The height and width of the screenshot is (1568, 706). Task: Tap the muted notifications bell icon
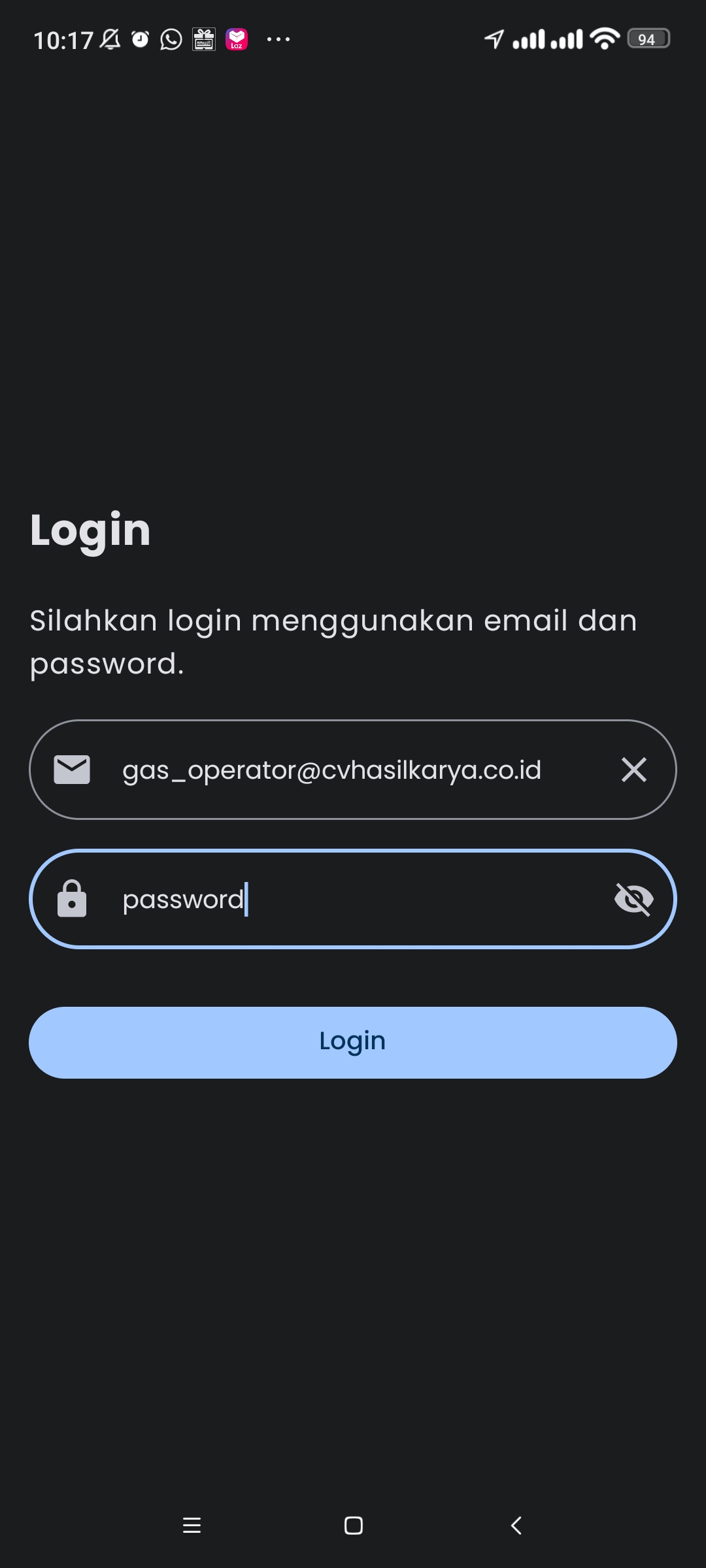coord(110,39)
